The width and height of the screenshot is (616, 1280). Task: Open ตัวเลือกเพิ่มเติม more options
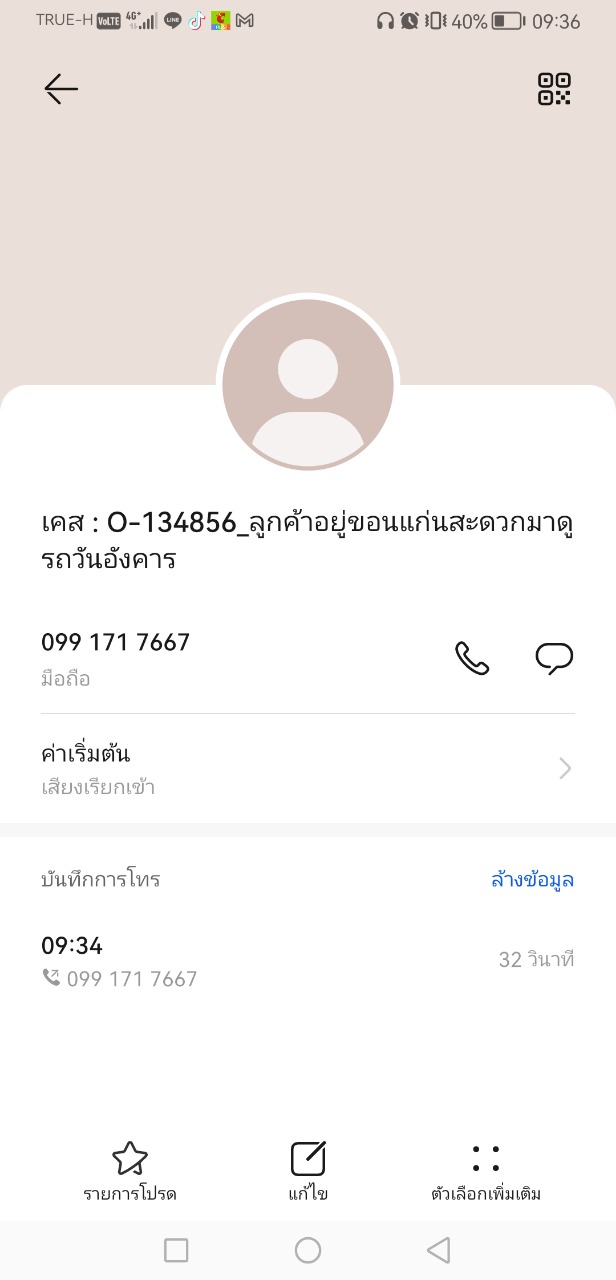486,1172
